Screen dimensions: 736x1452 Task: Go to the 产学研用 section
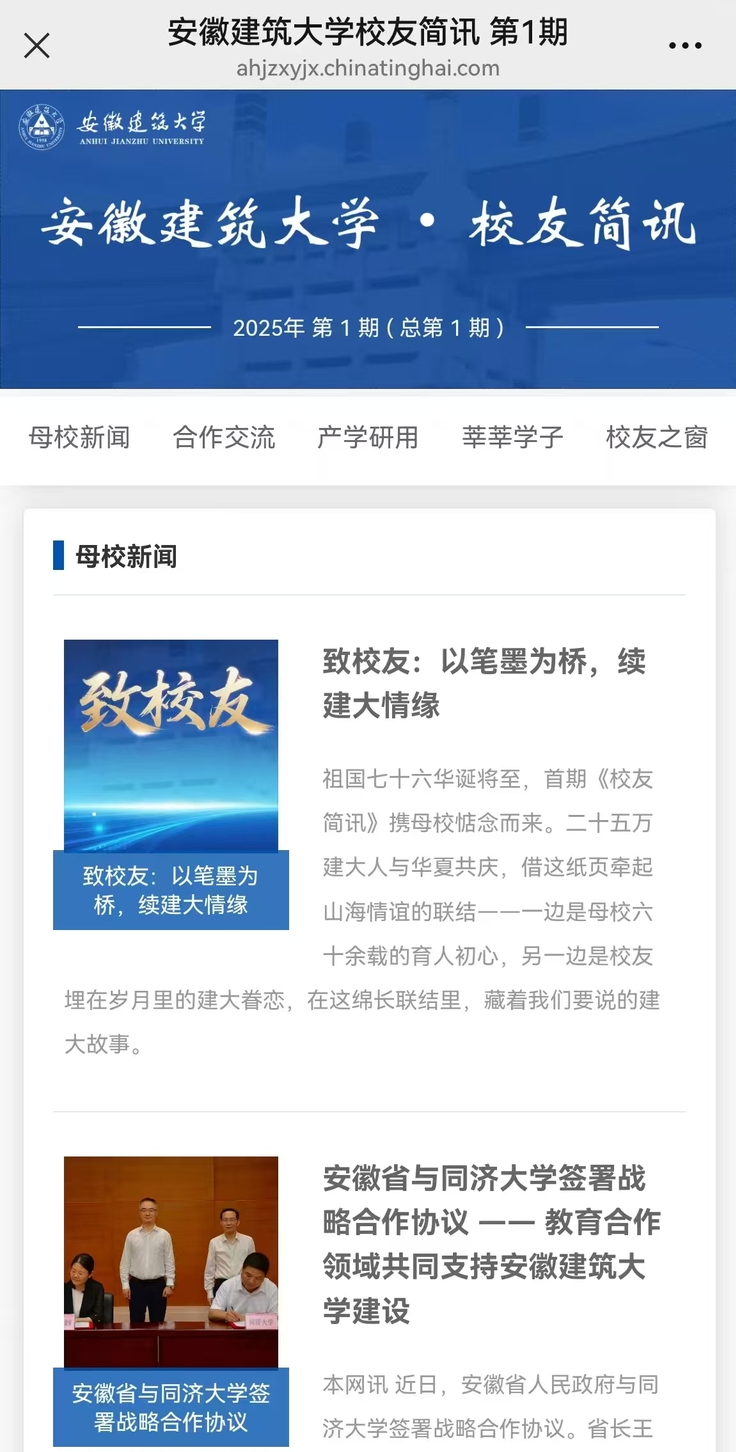368,437
